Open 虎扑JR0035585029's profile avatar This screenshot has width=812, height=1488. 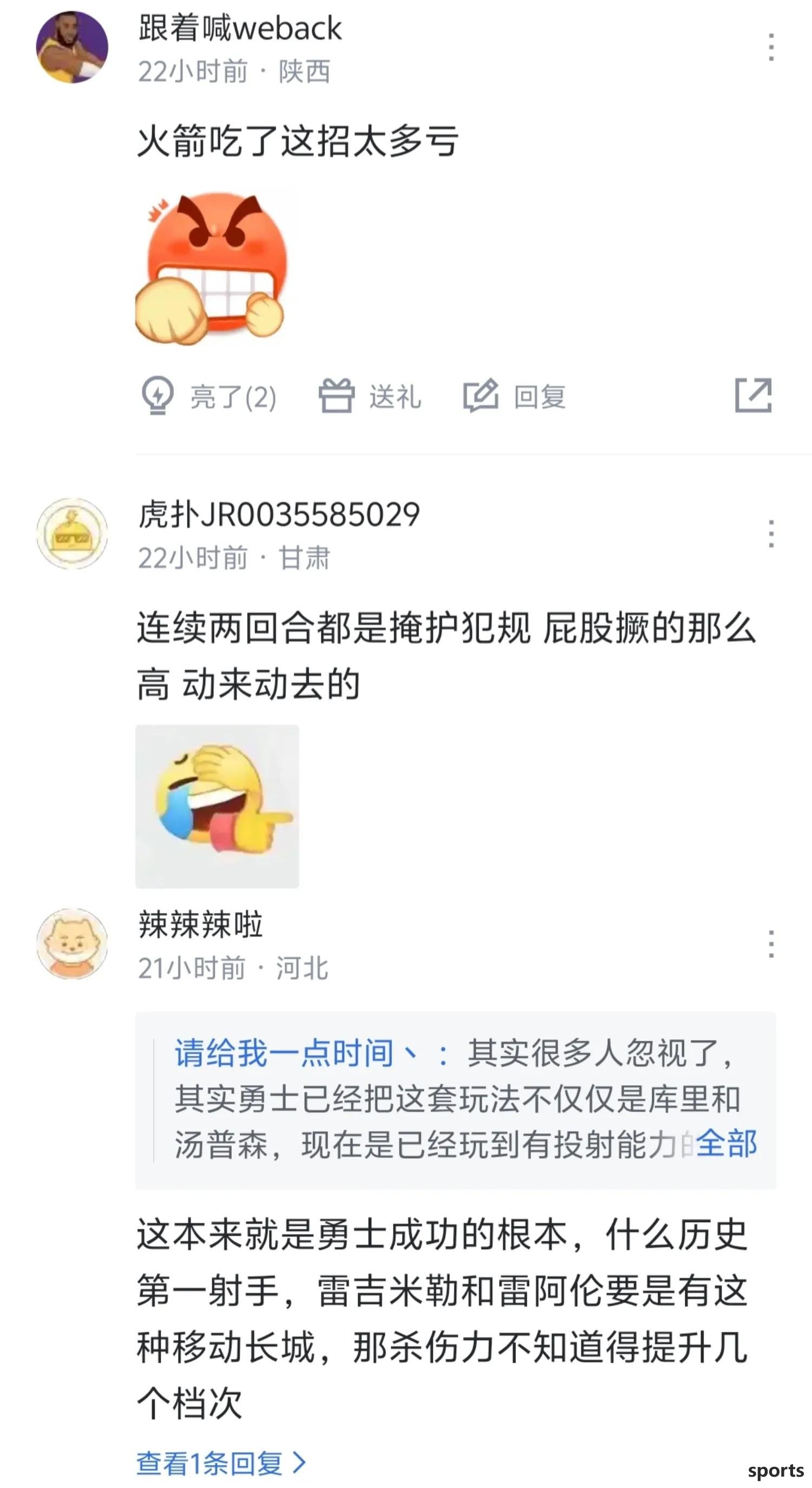tap(72, 533)
